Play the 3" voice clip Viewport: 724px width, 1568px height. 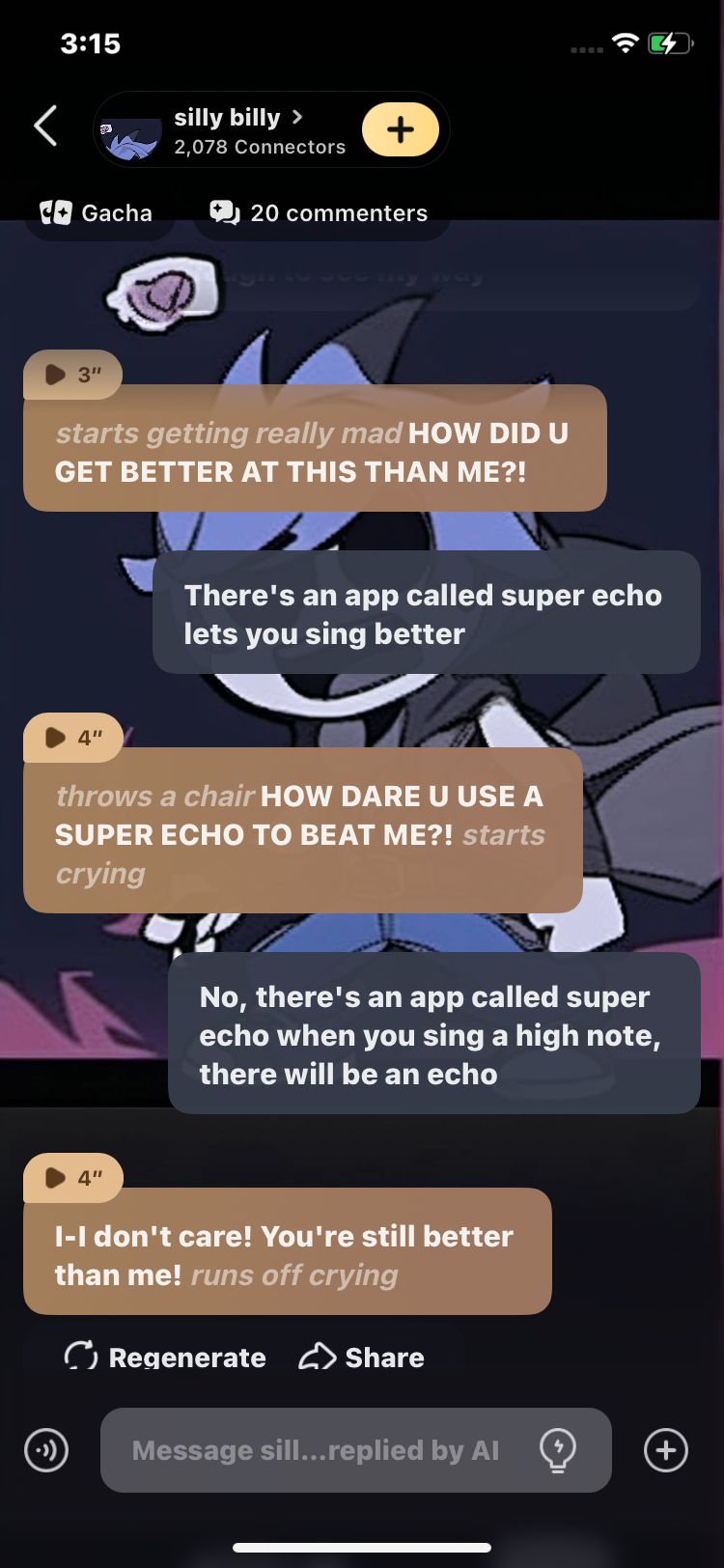click(72, 375)
